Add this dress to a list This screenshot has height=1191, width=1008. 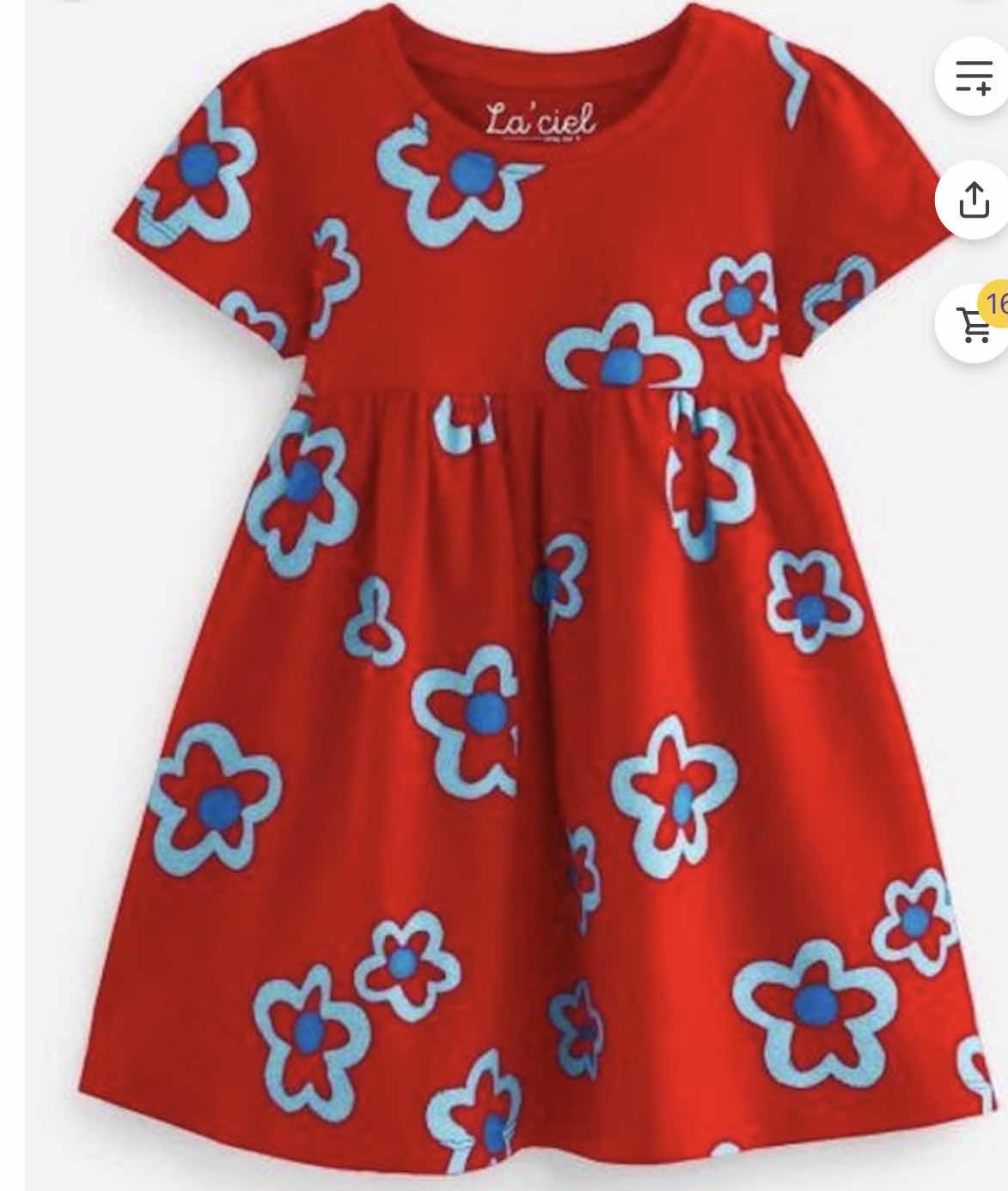coord(974,76)
